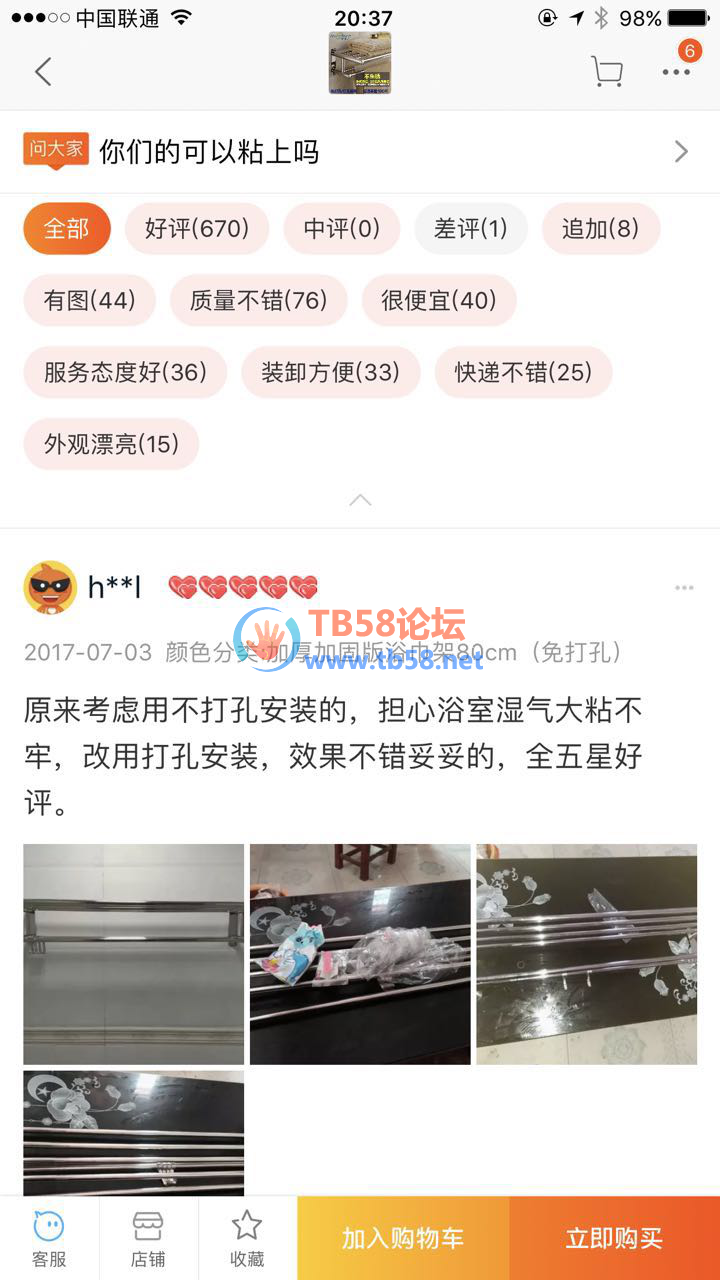The image size is (720, 1280).
Task: Open the 问大家 question row
Action: (360, 152)
